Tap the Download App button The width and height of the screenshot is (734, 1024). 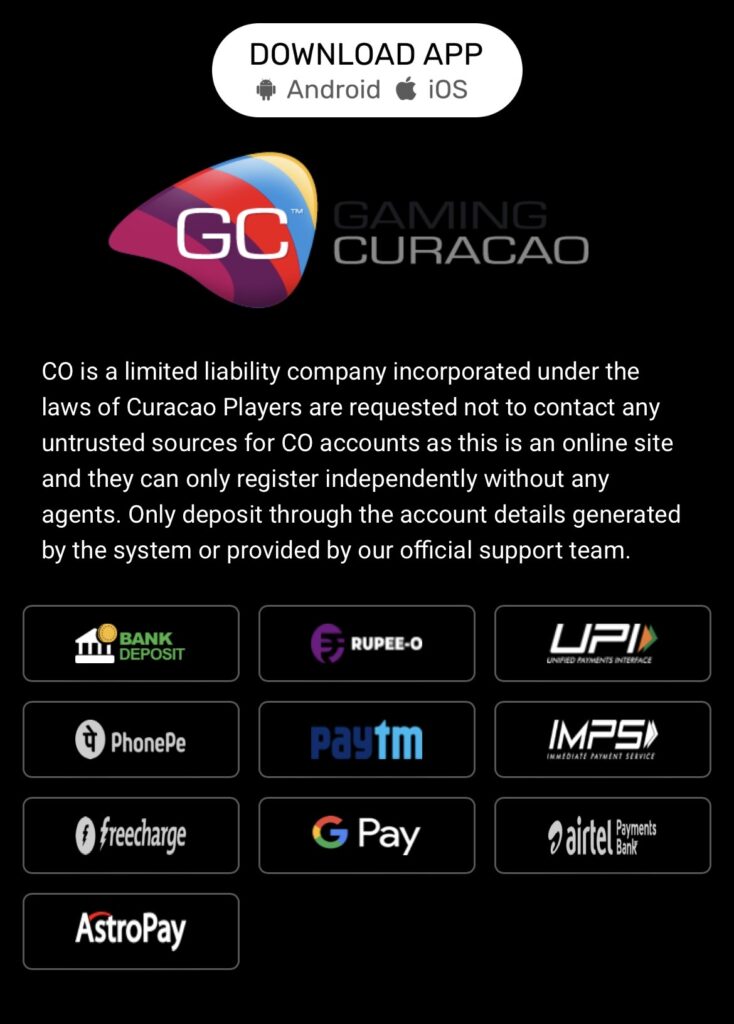(366, 70)
